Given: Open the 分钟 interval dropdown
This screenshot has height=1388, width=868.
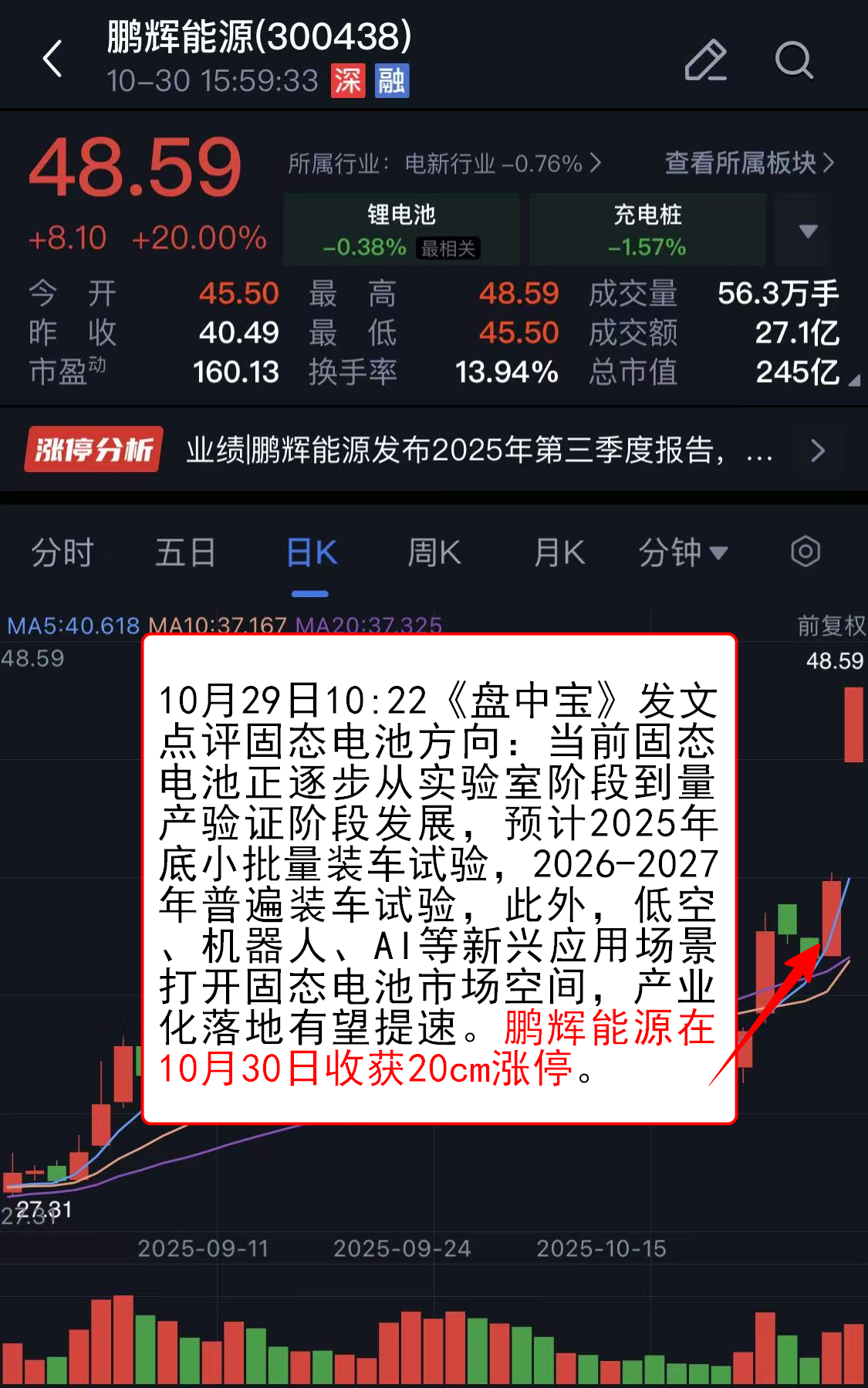Looking at the screenshot, I should (683, 552).
